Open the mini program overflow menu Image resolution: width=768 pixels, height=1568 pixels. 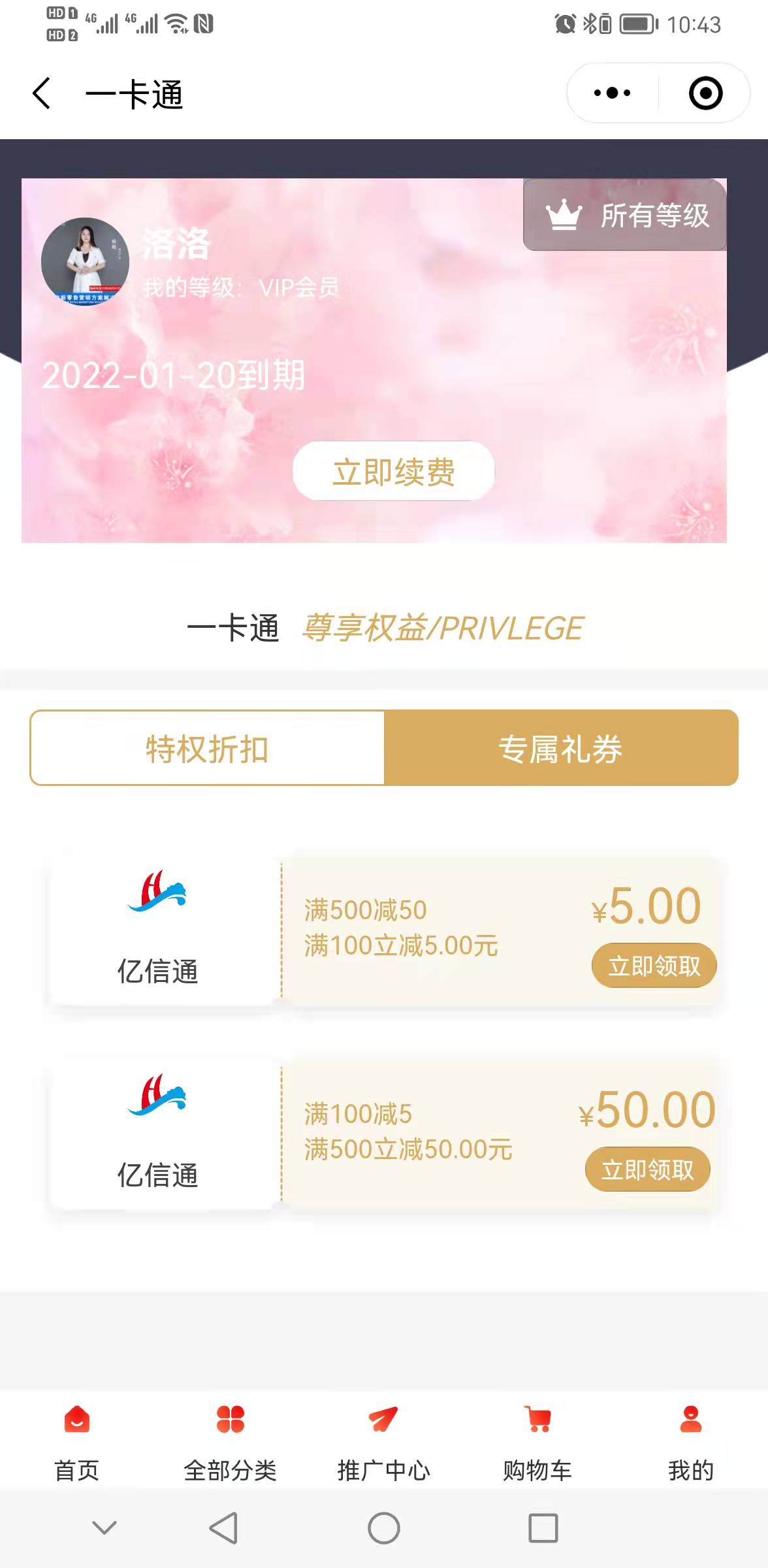(x=612, y=93)
